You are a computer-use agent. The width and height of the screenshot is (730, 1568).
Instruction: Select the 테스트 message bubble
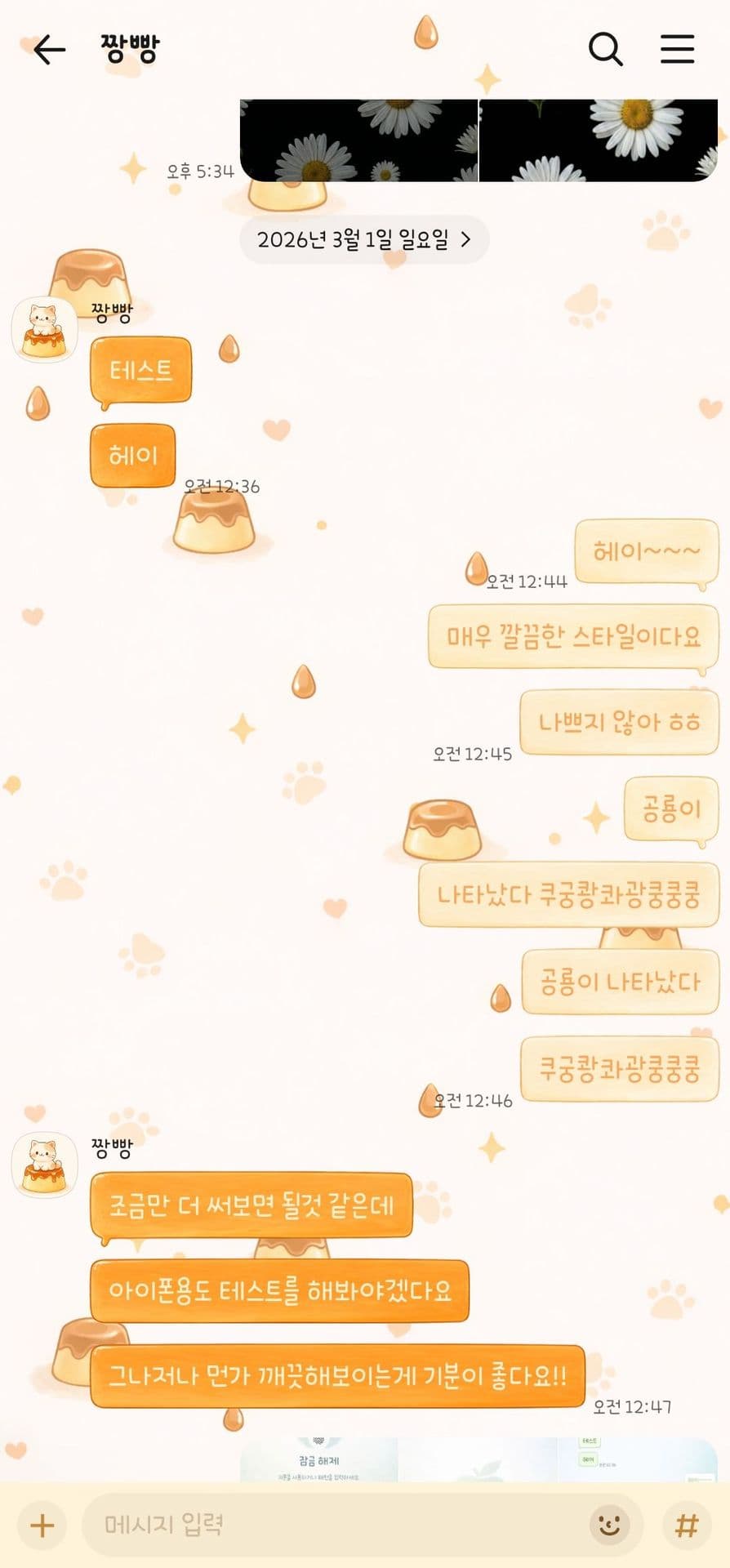[x=141, y=370]
